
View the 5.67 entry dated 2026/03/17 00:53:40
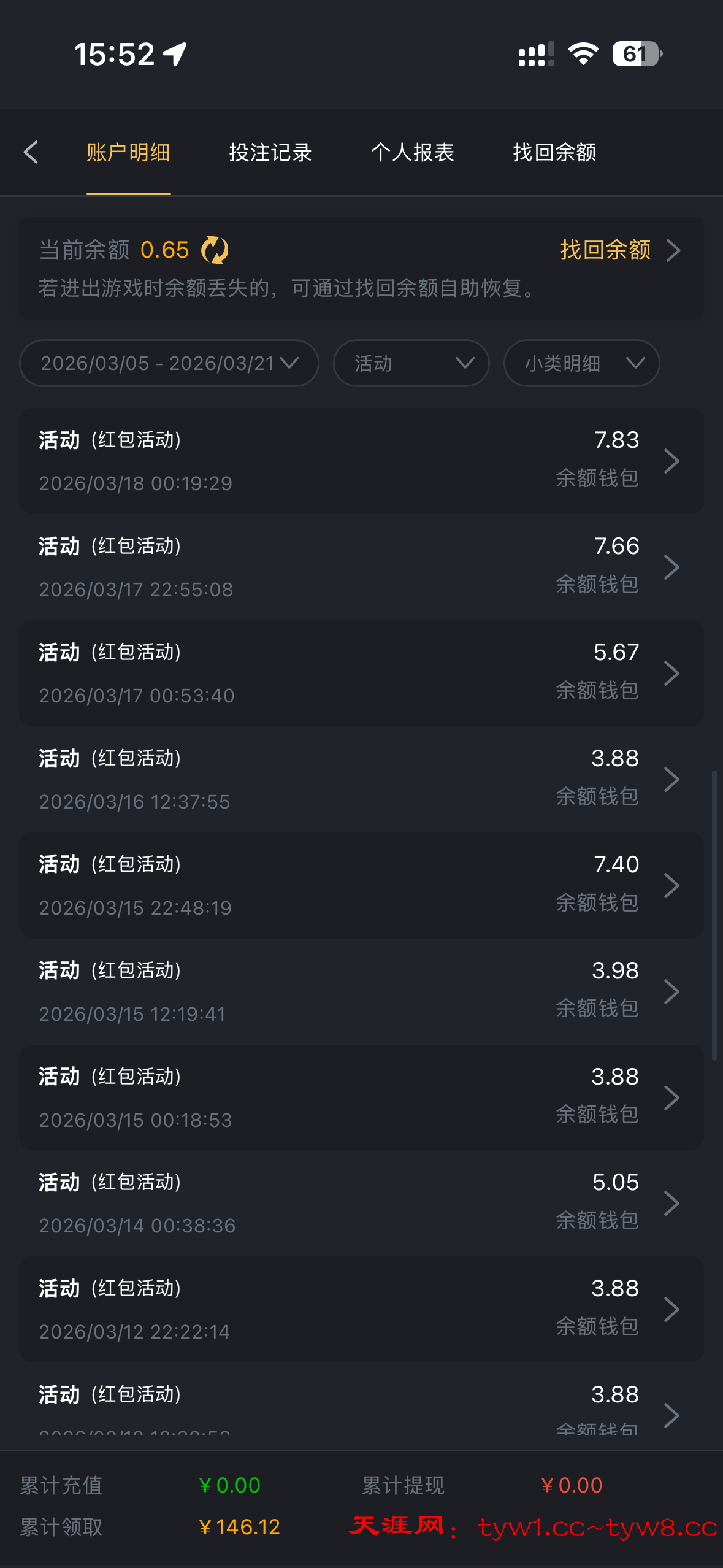pyautogui.click(x=361, y=674)
